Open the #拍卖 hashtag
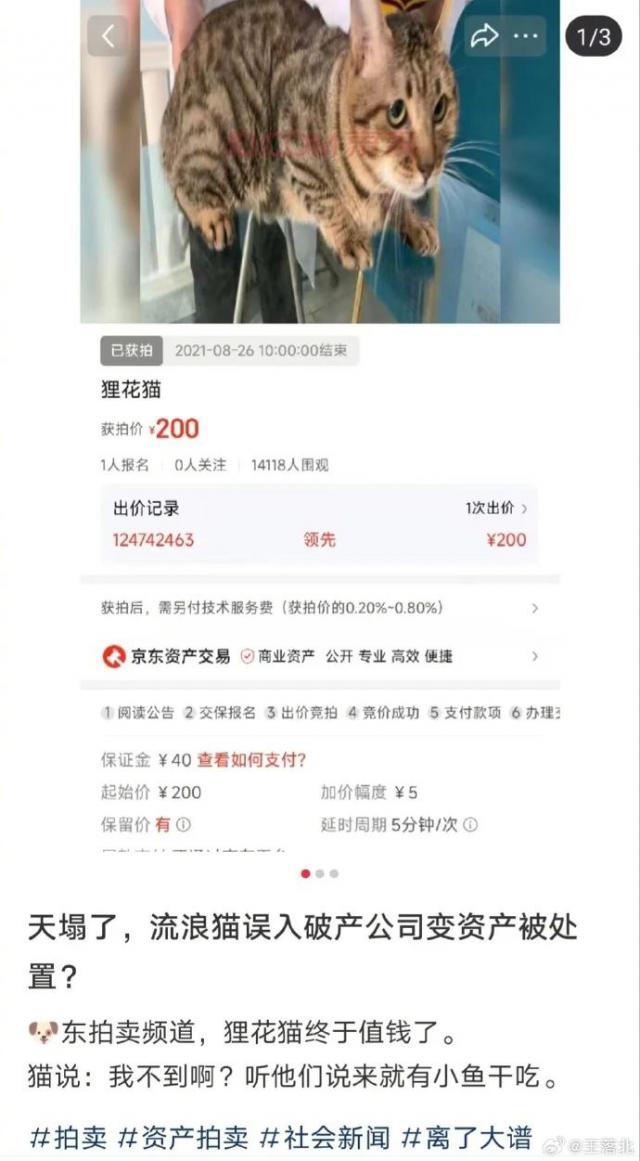 [68, 1136]
